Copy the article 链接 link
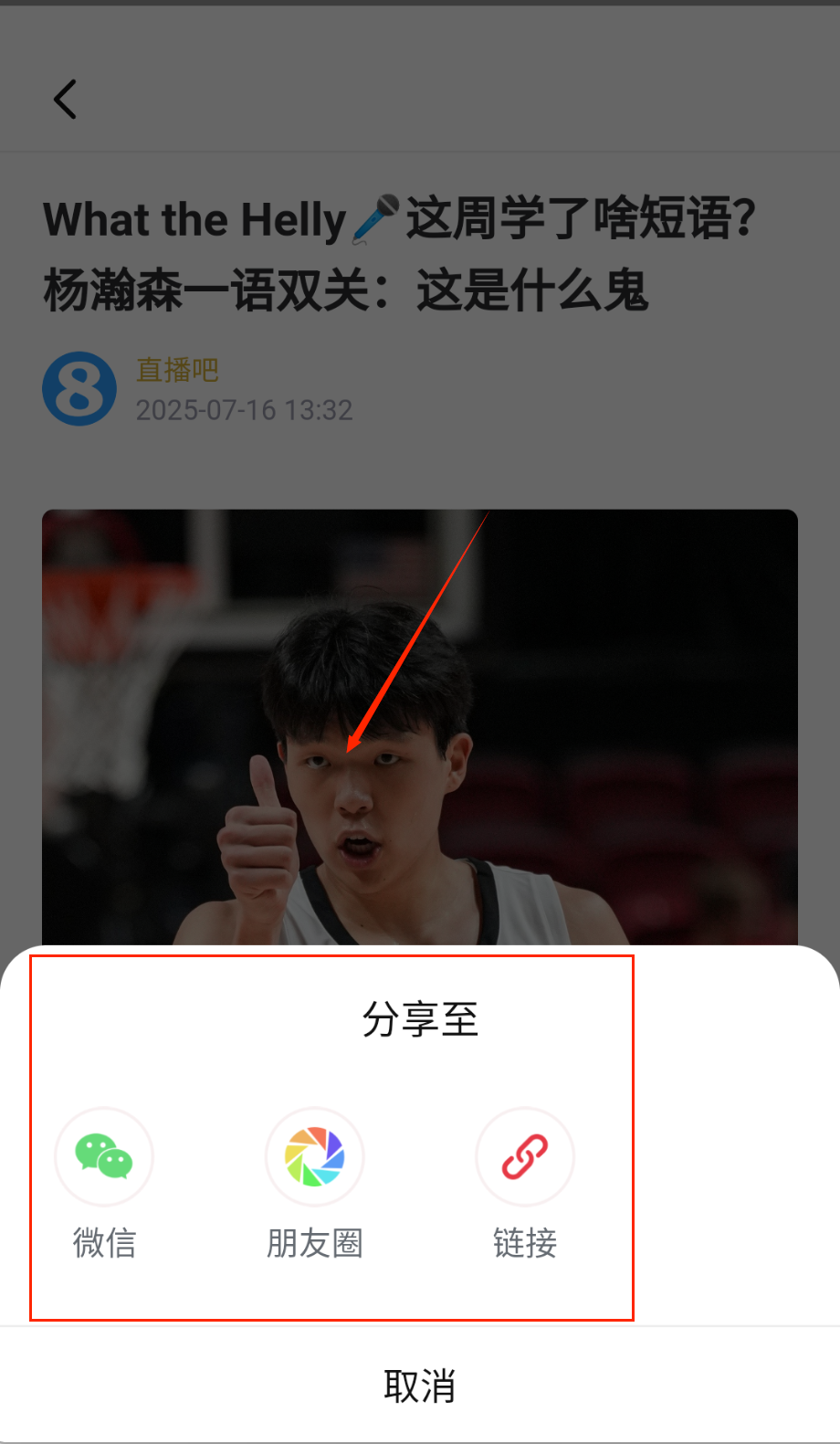The image size is (840, 1444). 525,1157
